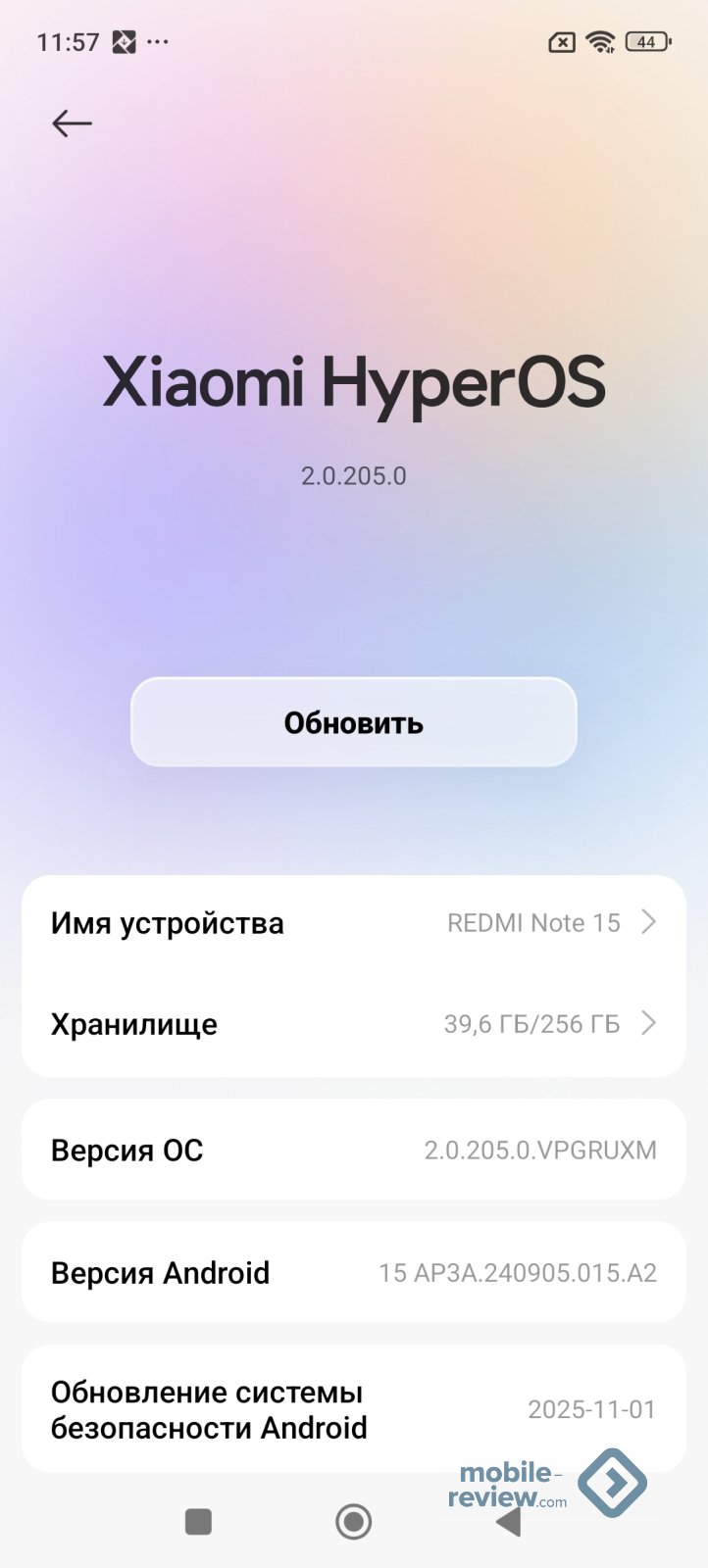Tap Обновление системы безопасности Android row

[x=353, y=1409]
